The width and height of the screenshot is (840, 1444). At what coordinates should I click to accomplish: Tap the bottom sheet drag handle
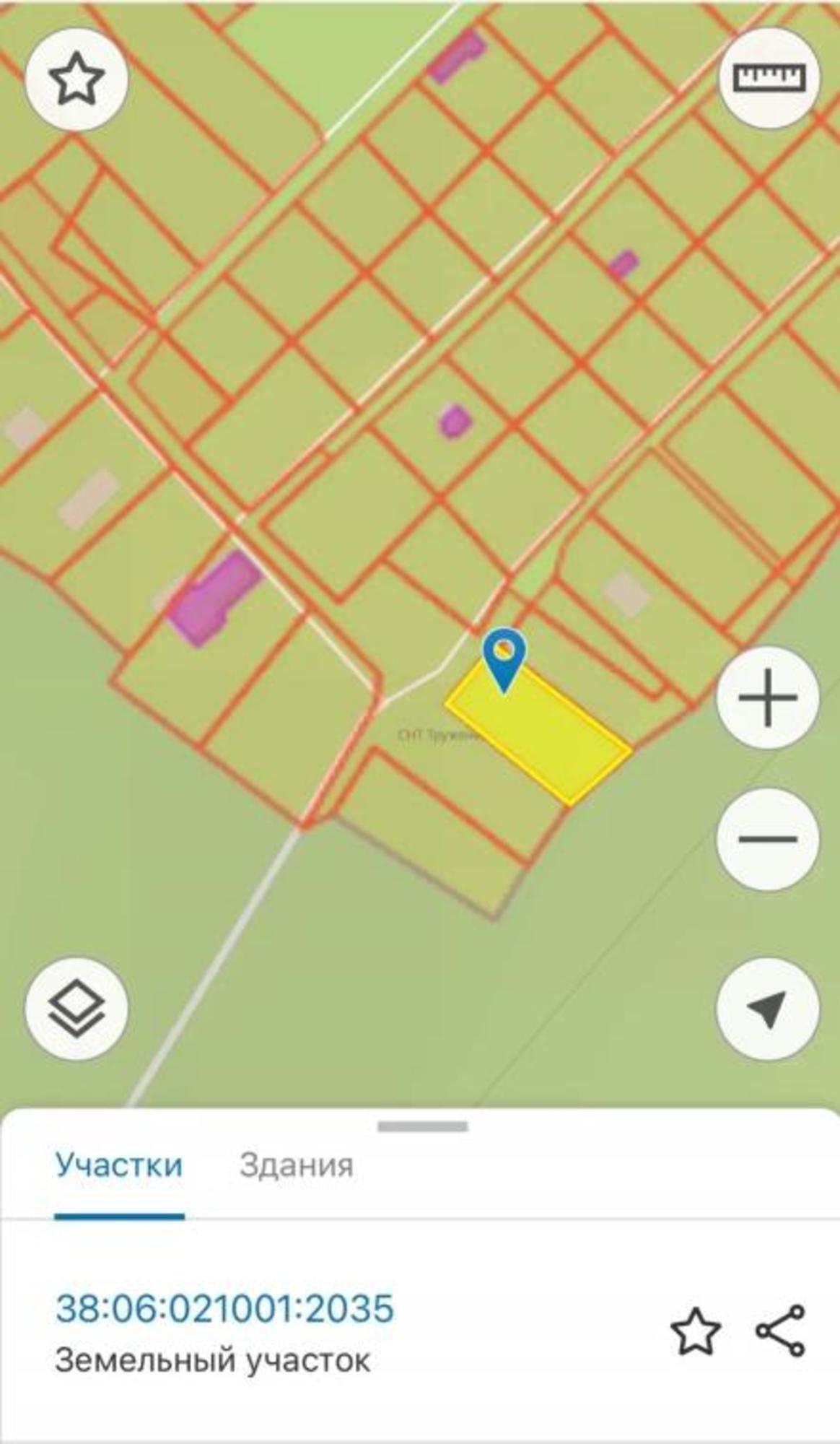tap(423, 1126)
